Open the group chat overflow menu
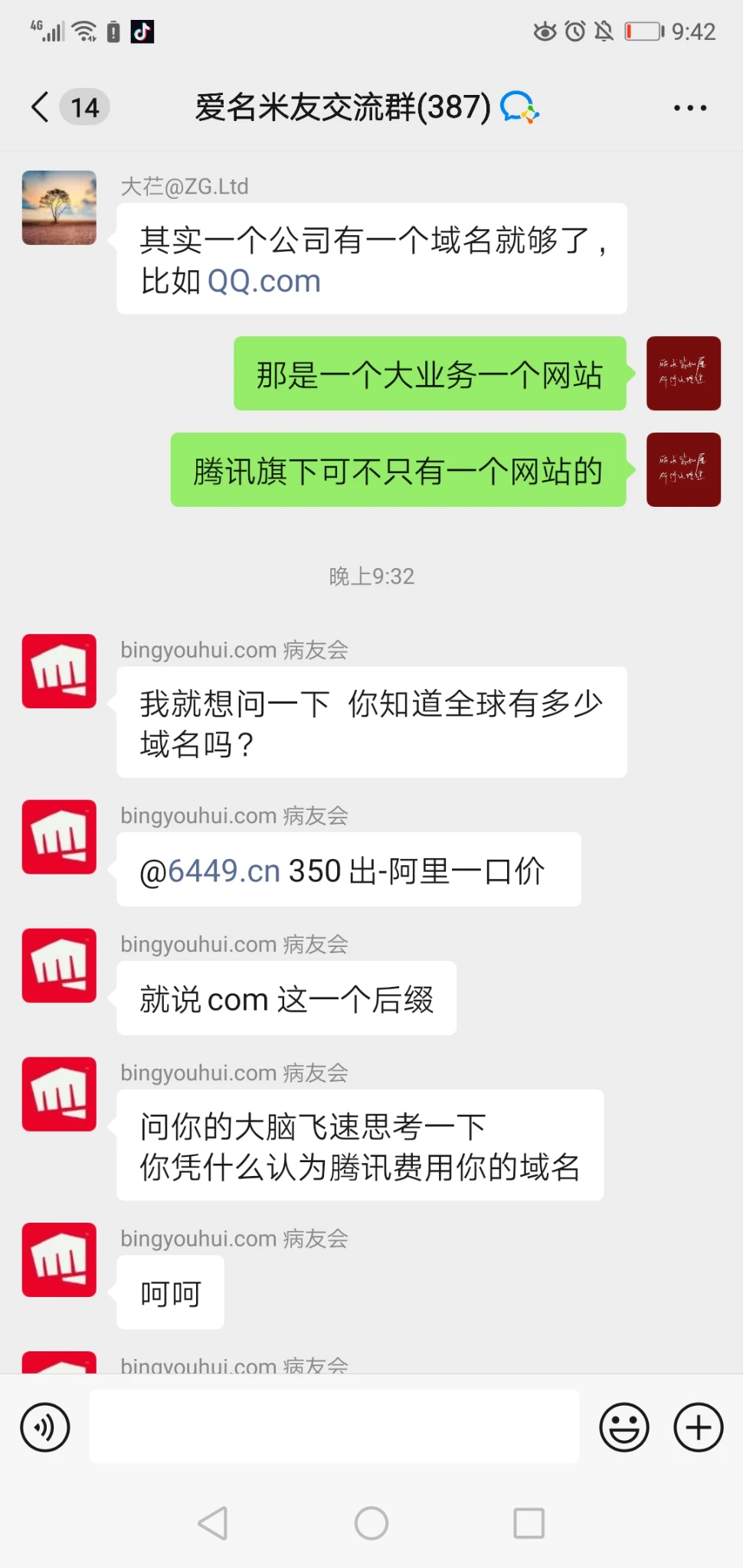The width and height of the screenshot is (743, 1568). click(689, 108)
